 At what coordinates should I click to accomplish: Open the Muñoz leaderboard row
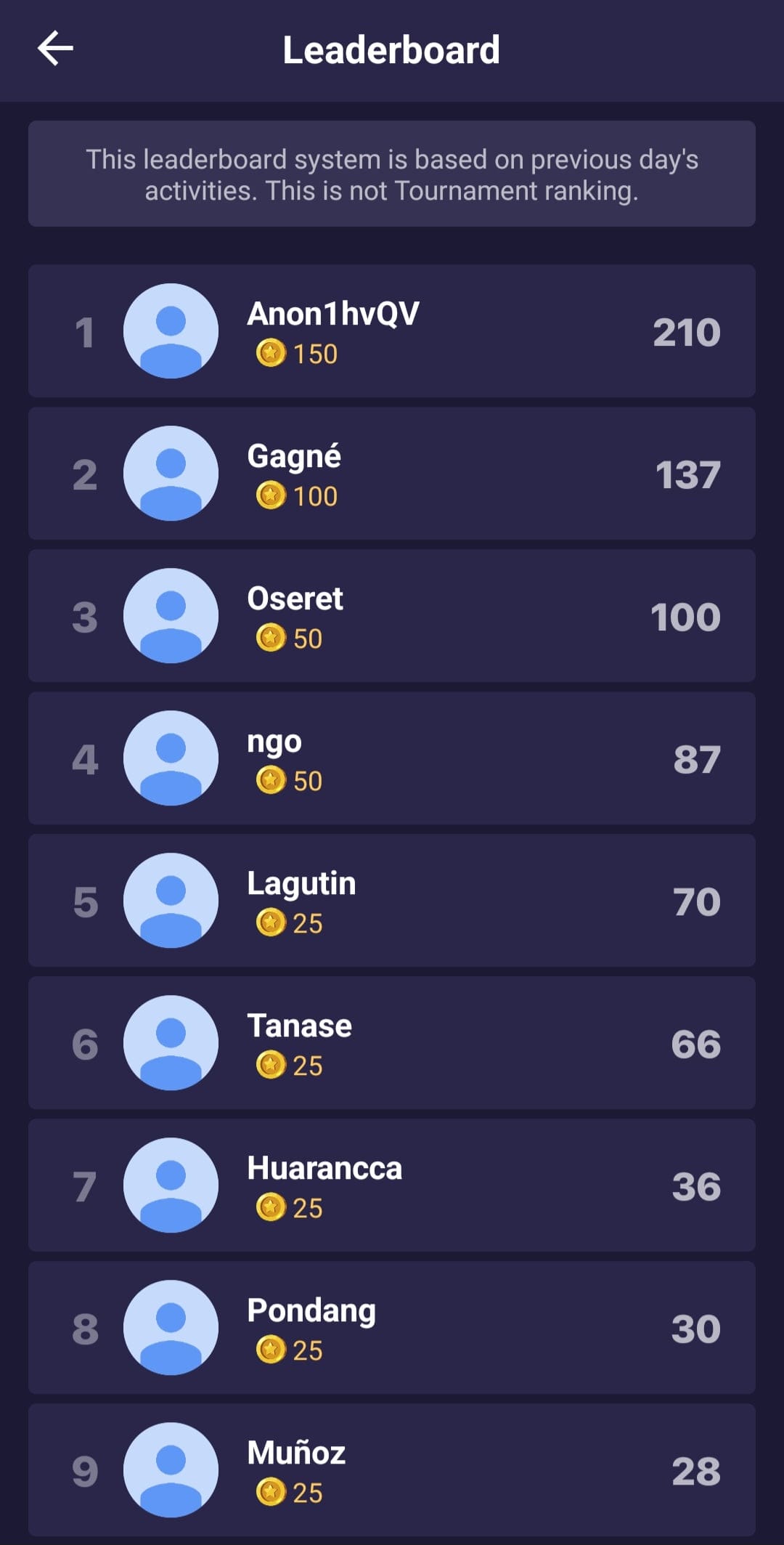392,1469
